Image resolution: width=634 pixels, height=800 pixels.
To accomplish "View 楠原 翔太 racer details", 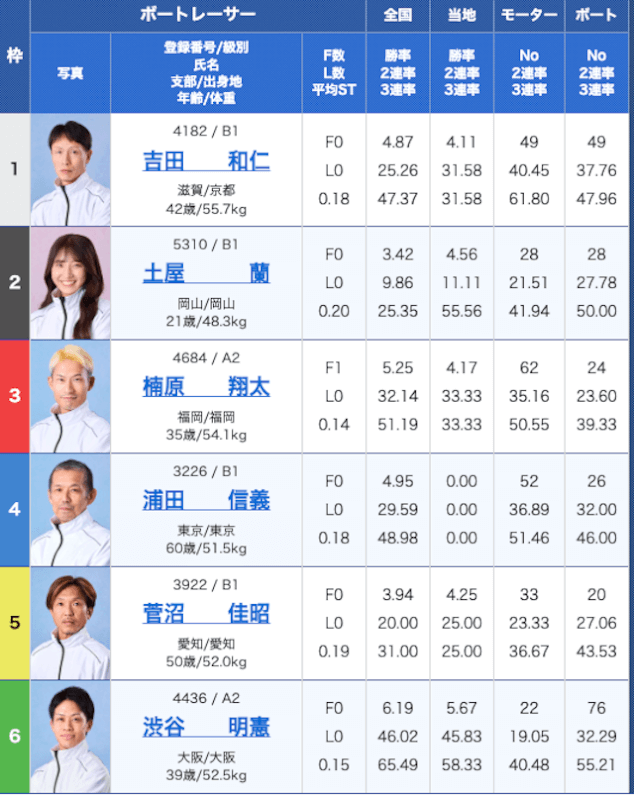I will [x=206, y=387].
